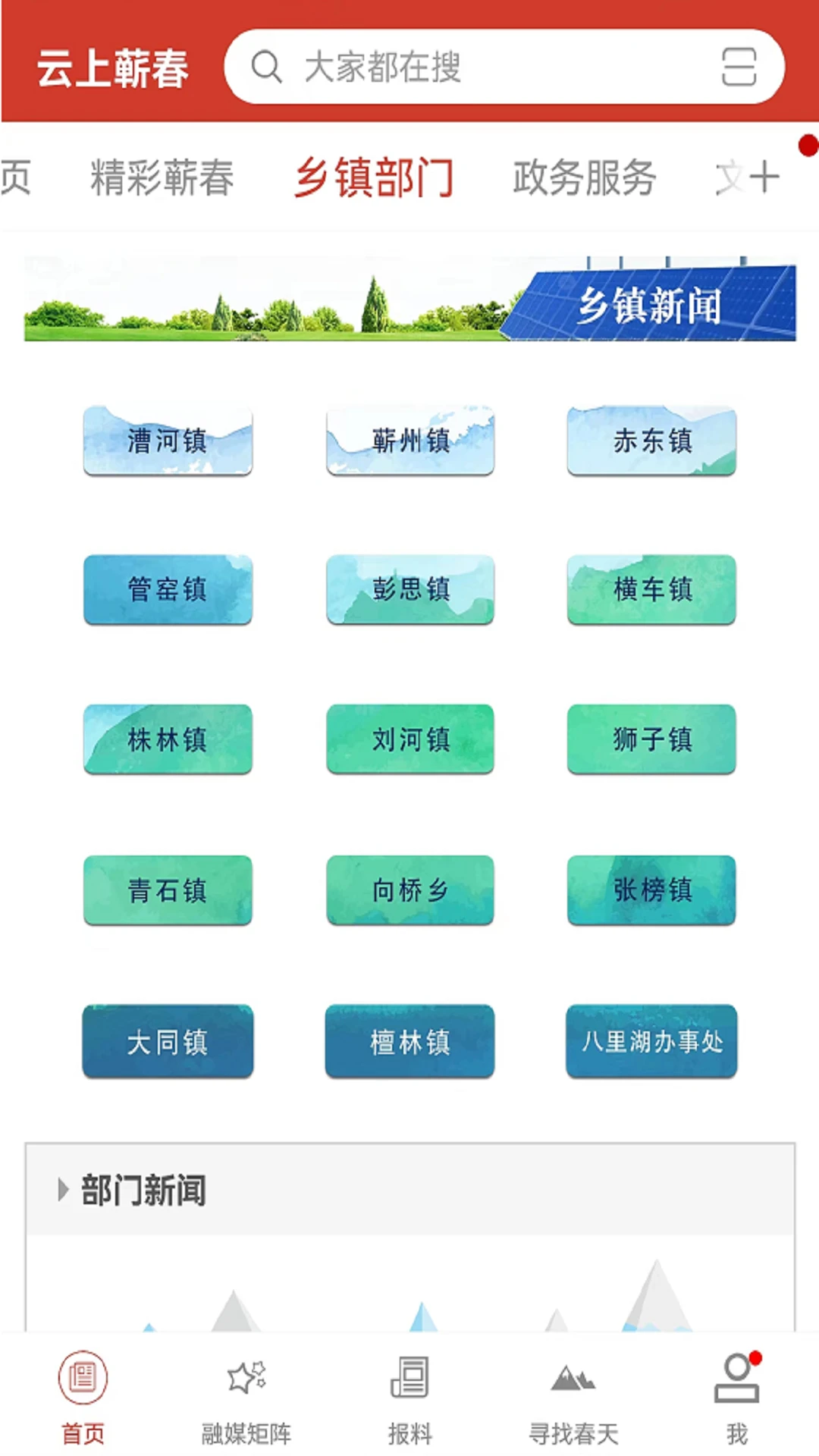Open the 文+ more channels control

coord(747,176)
